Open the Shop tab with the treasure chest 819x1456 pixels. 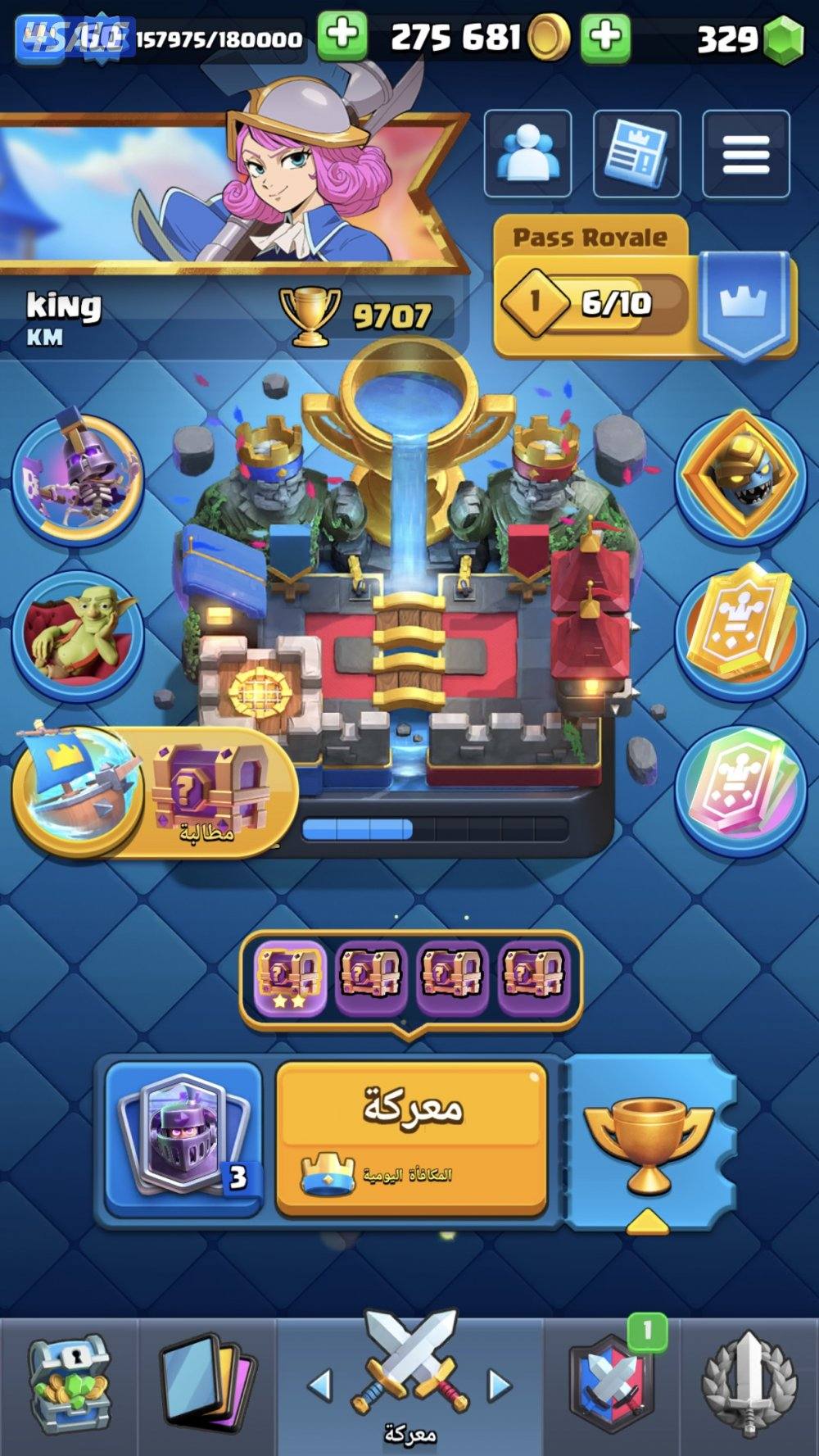[68, 1385]
